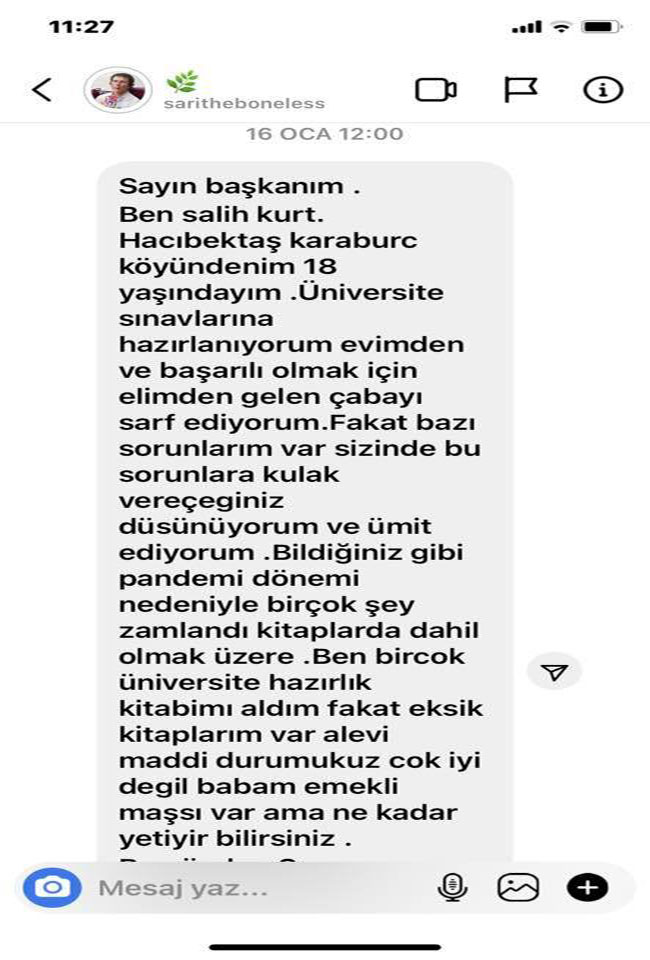Open more attachment options via the plus button
The height and width of the screenshot is (960, 650).
[587, 887]
